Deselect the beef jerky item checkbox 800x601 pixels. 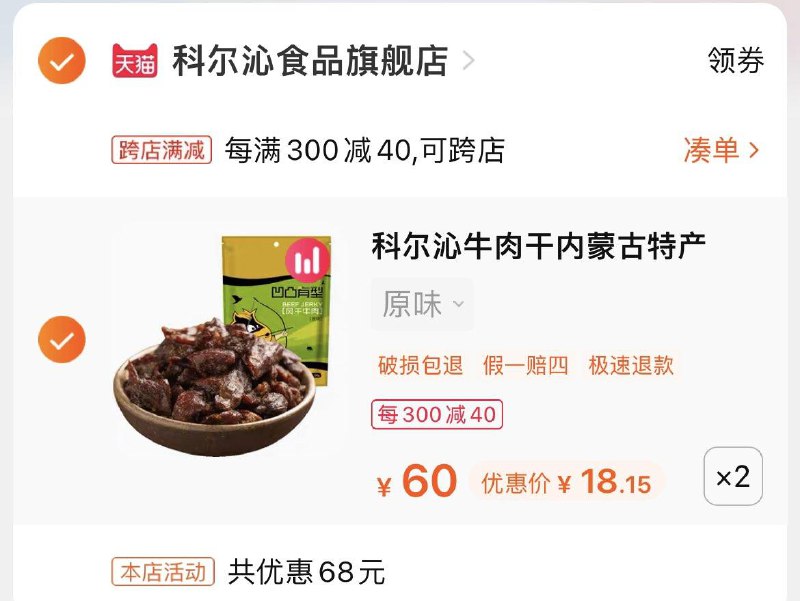pos(61,340)
